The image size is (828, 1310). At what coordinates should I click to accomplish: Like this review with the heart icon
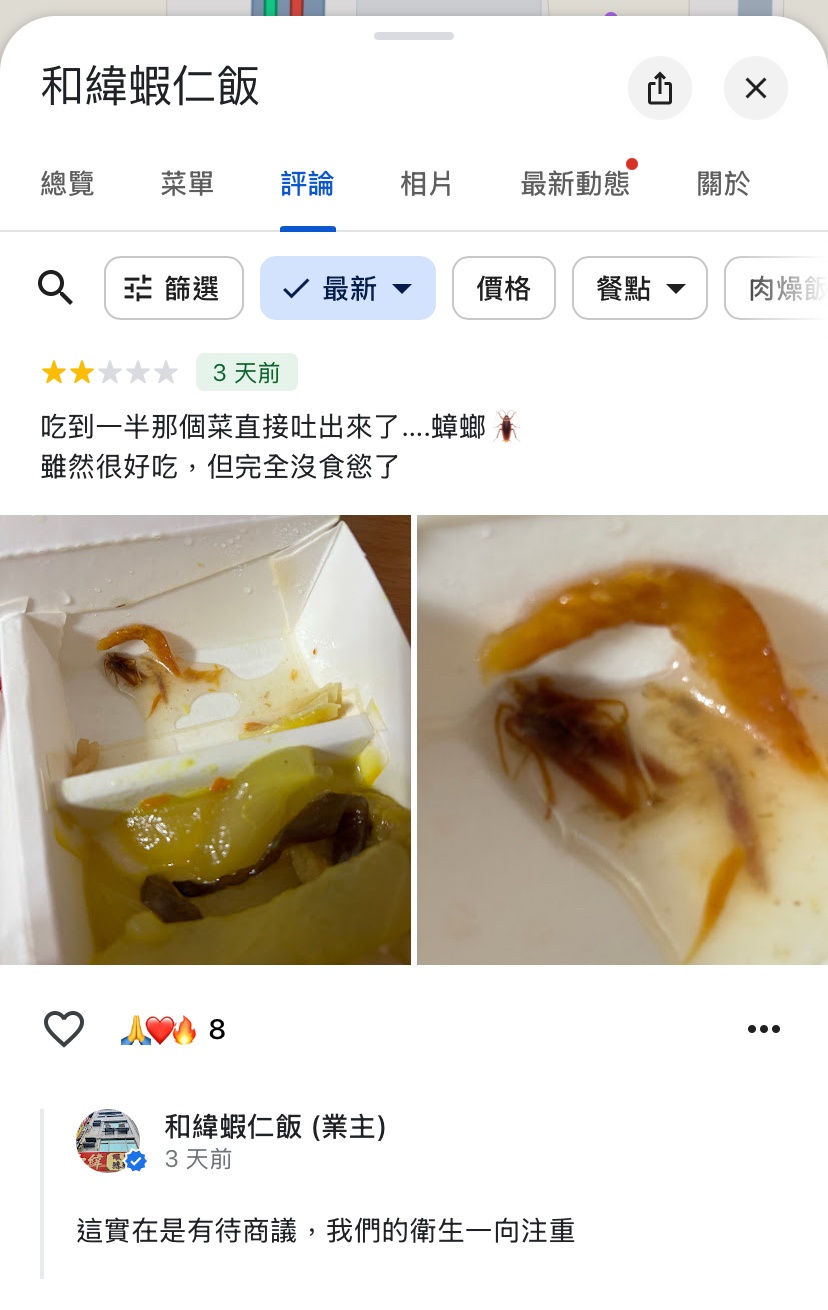[64, 1029]
